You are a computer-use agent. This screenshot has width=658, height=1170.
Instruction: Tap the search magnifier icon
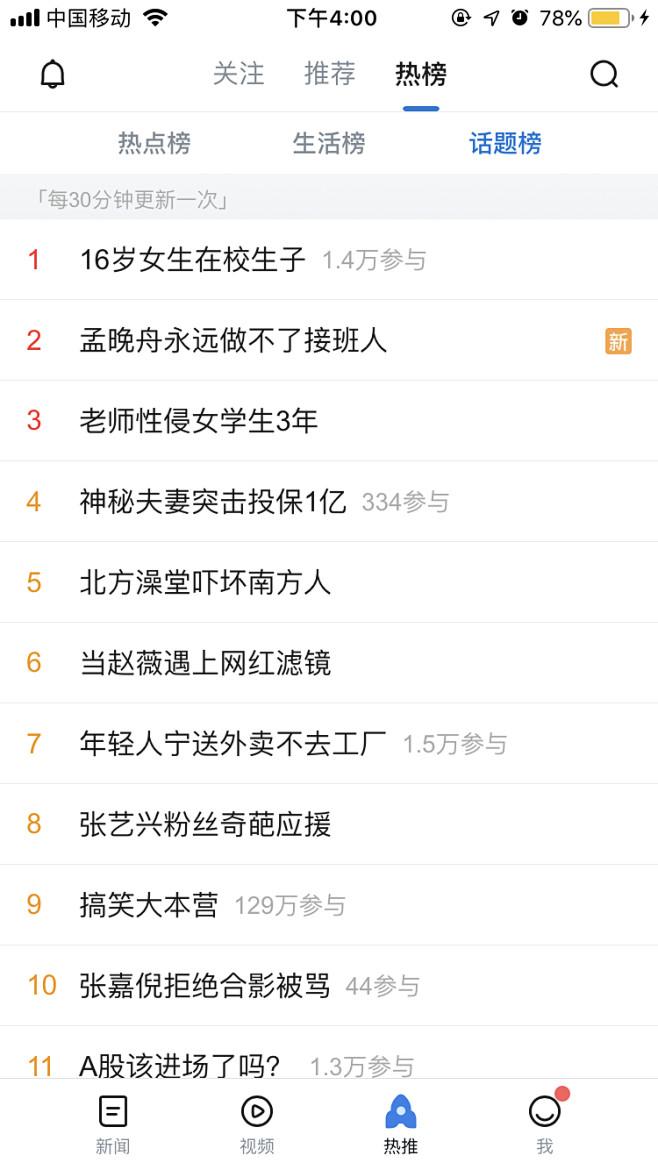(x=604, y=74)
